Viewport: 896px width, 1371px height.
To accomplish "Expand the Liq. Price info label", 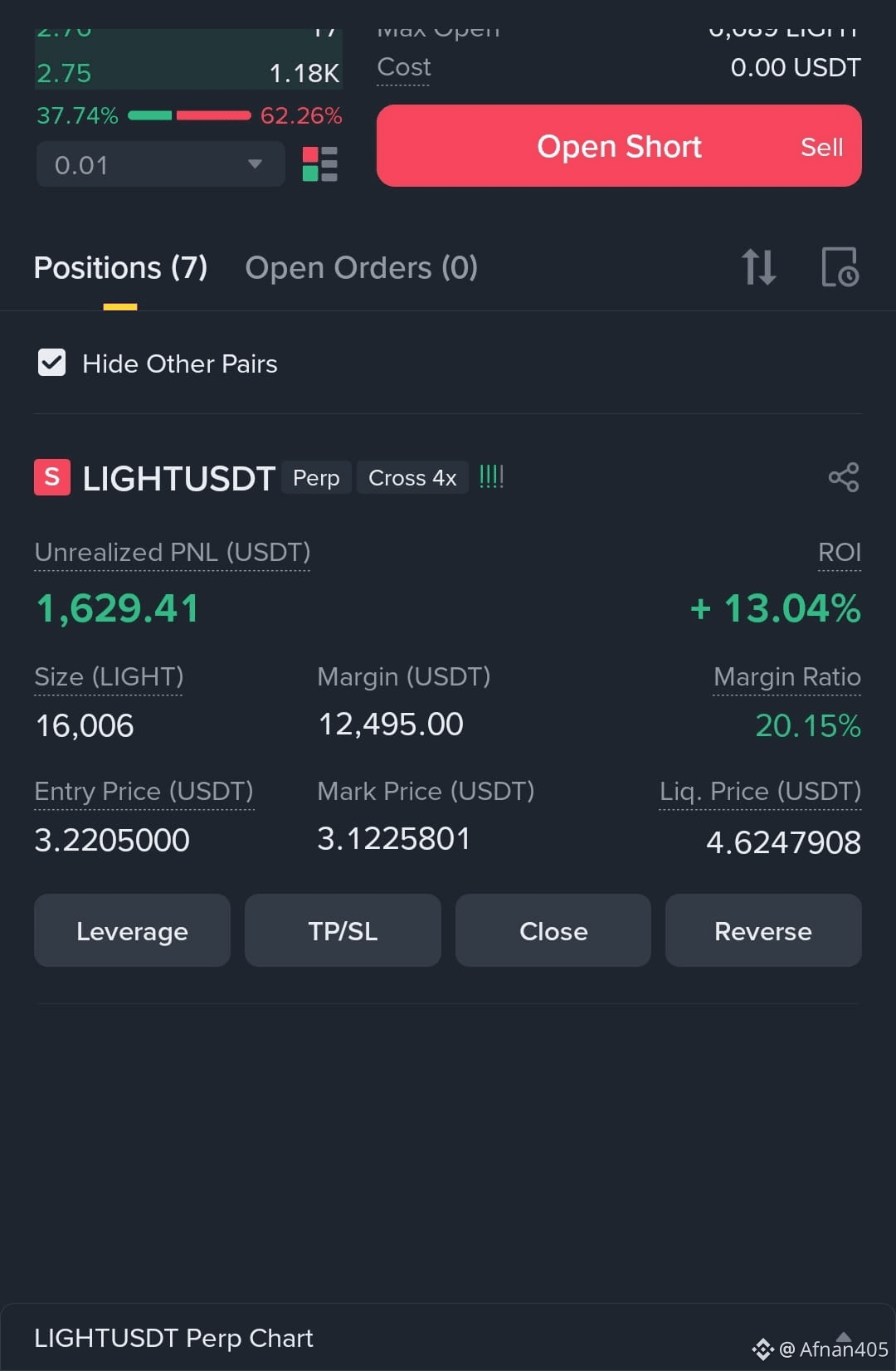I will click(x=759, y=791).
